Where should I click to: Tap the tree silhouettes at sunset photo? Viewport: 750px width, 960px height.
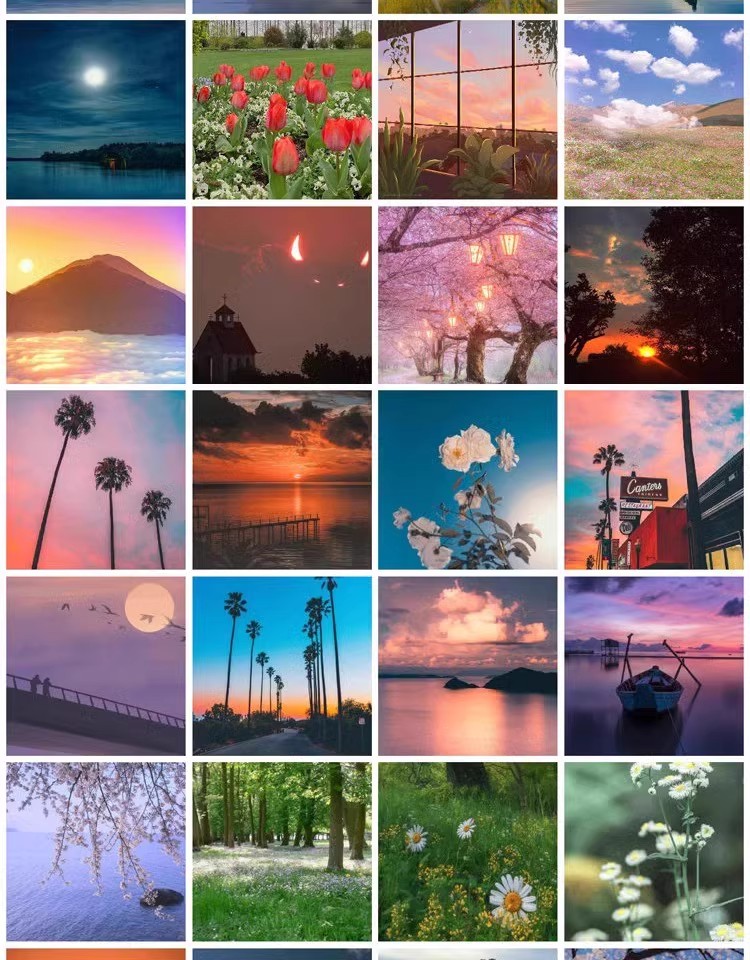(654, 295)
